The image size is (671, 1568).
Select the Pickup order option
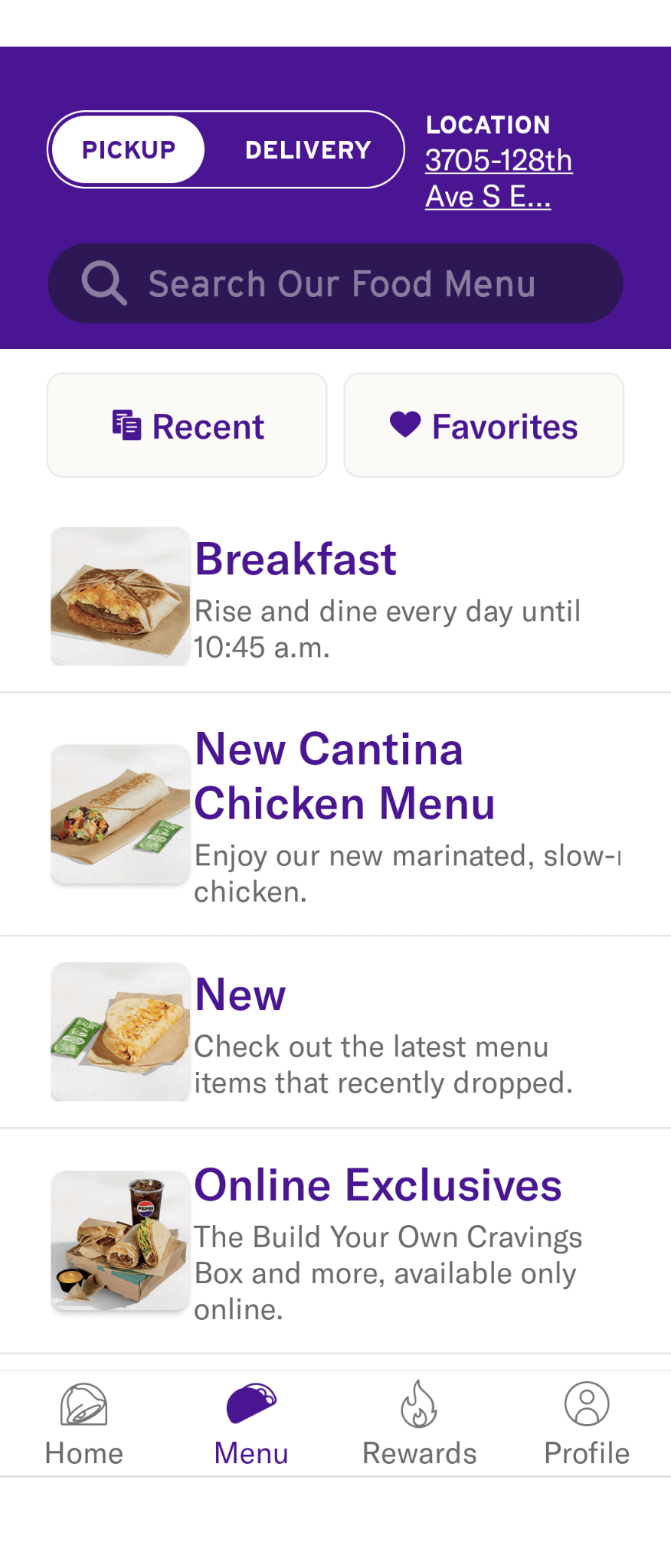tap(129, 150)
